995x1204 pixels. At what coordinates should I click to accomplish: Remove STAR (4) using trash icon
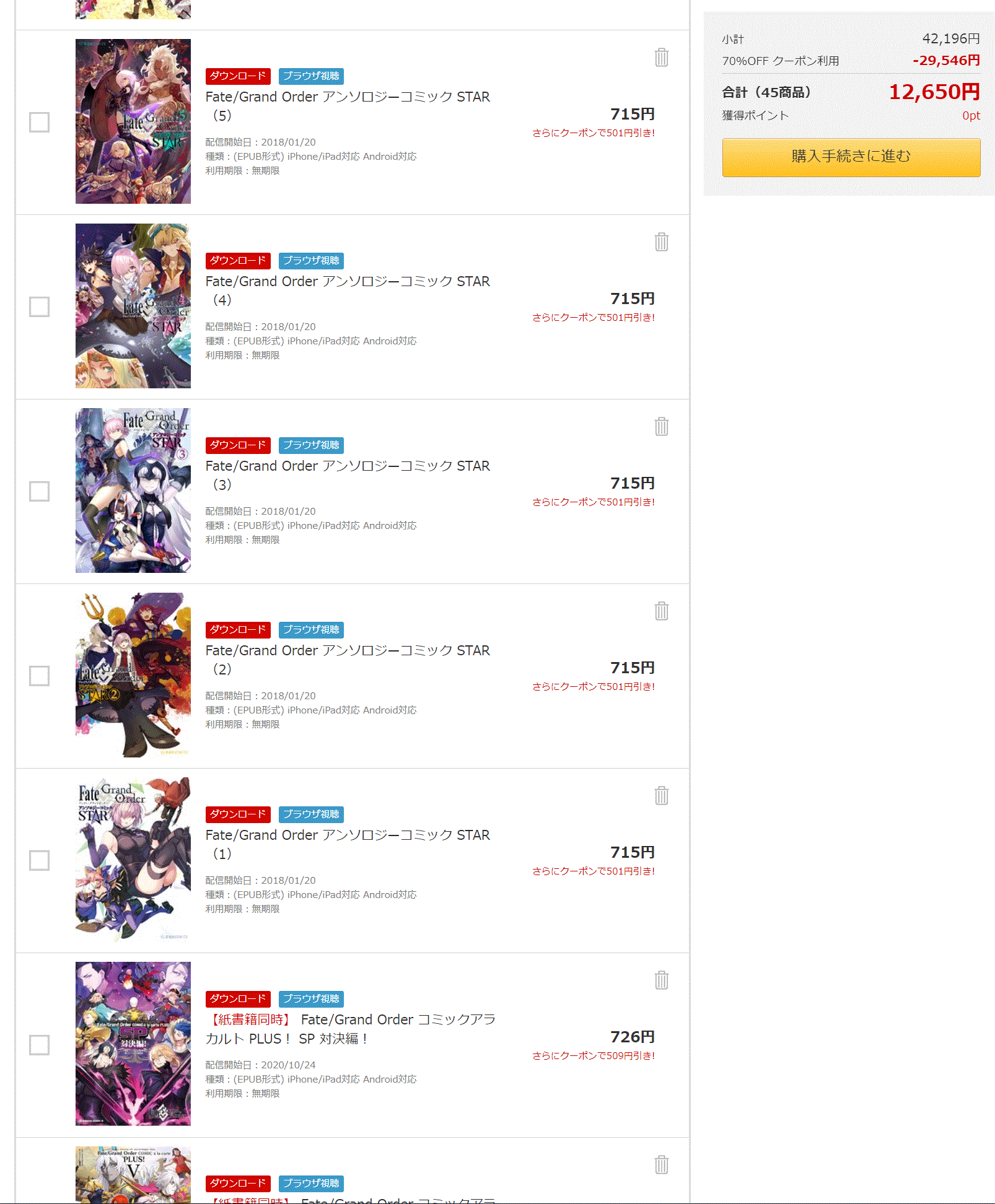click(661, 242)
